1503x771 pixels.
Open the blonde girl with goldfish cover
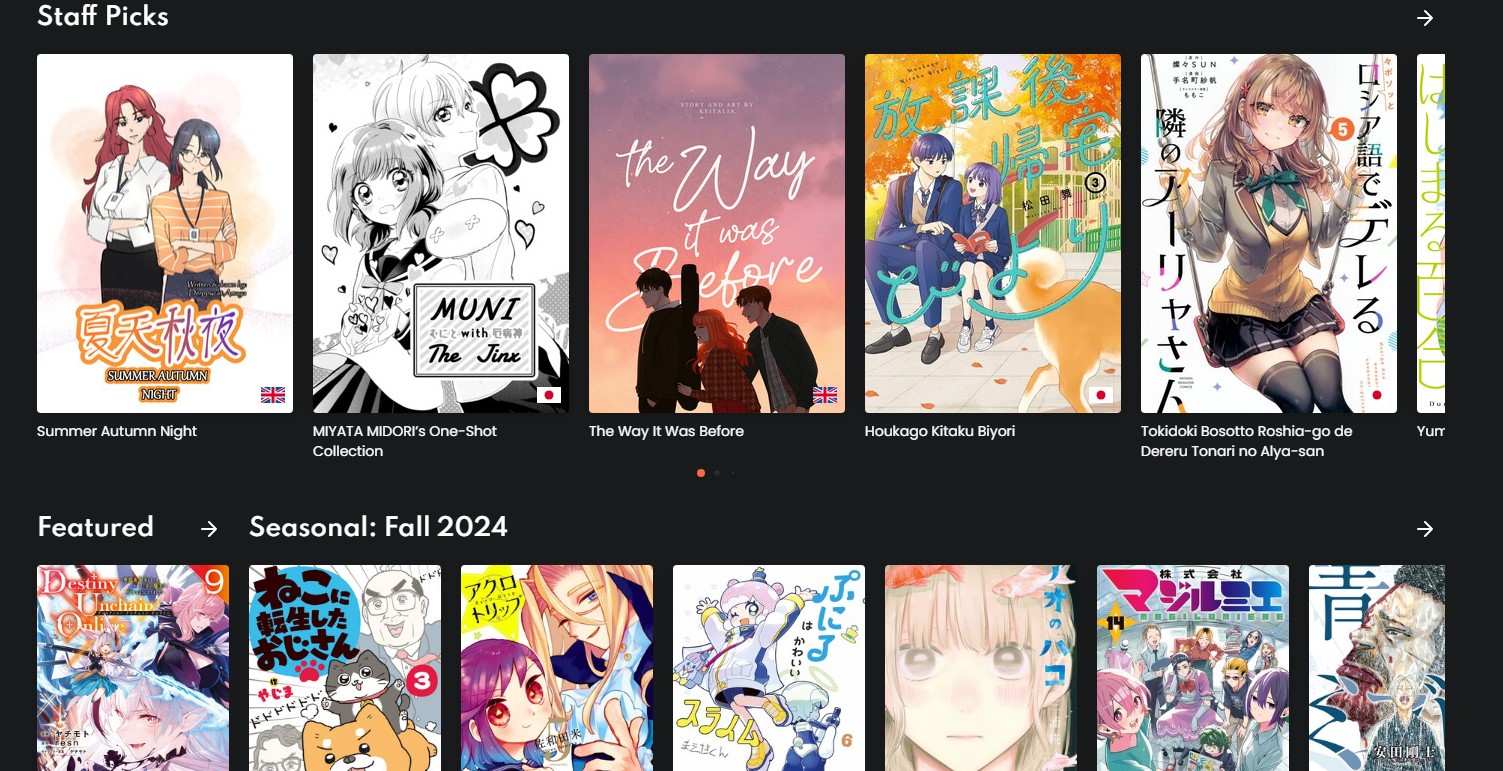pyautogui.click(x=981, y=667)
